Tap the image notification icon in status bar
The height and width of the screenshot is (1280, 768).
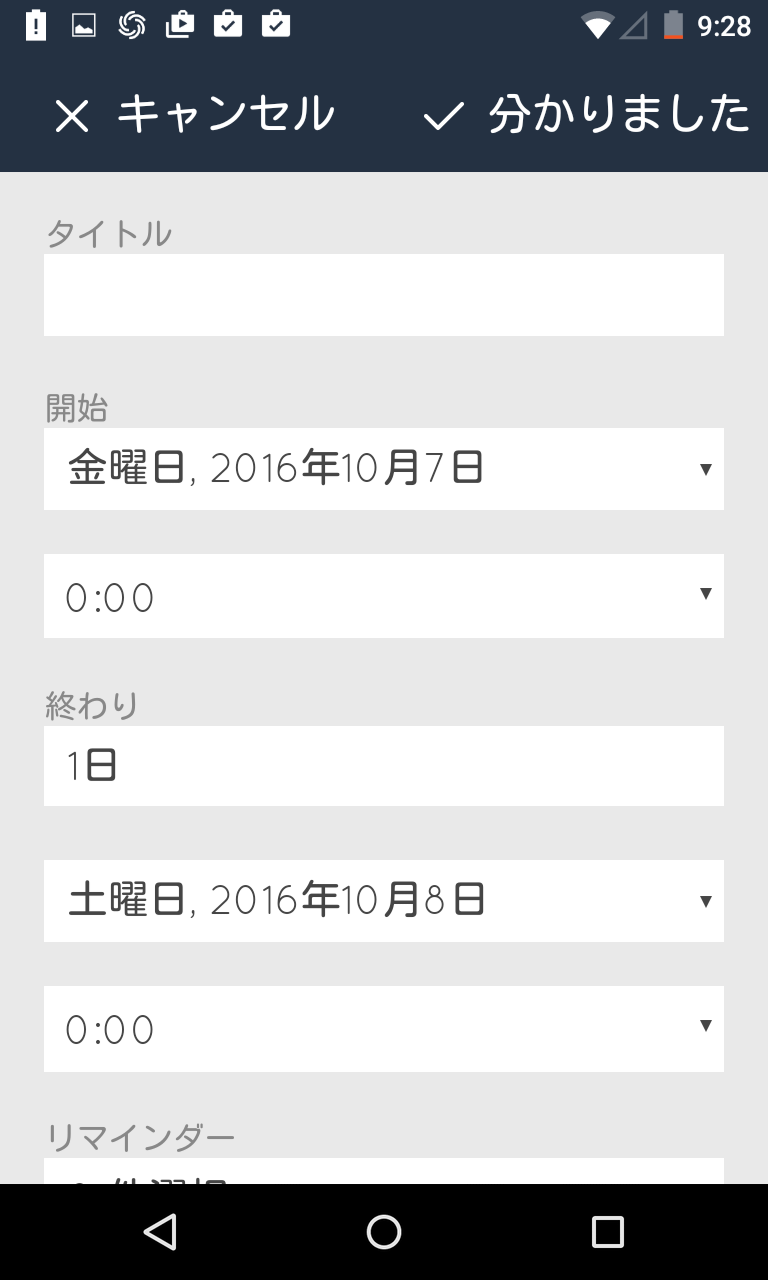[84, 24]
